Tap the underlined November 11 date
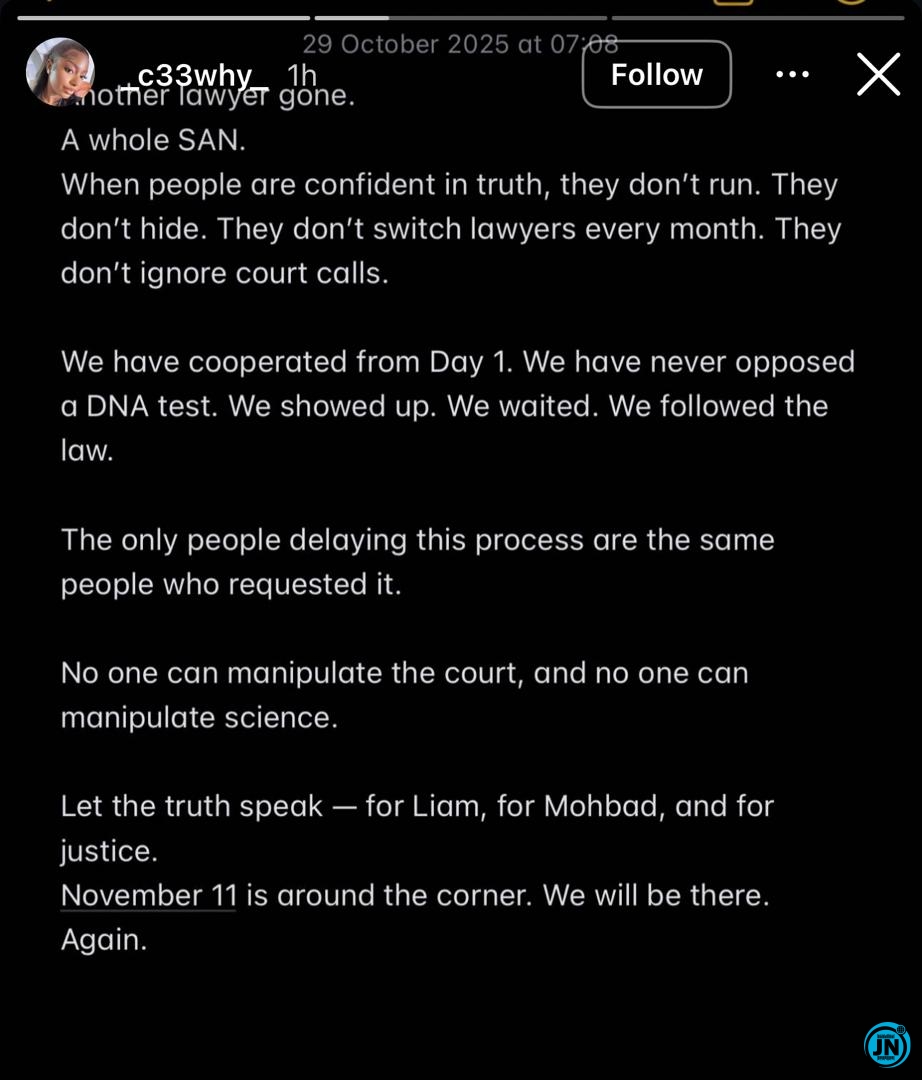 (x=148, y=895)
